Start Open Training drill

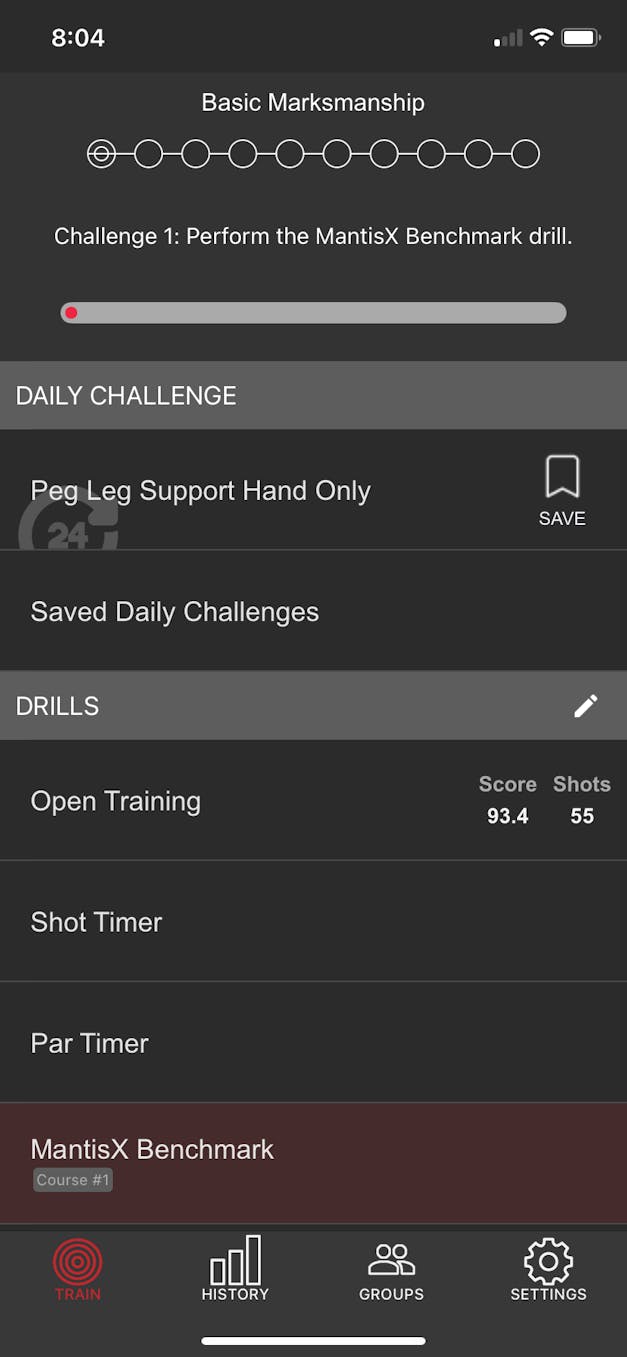[x=116, y=801]
